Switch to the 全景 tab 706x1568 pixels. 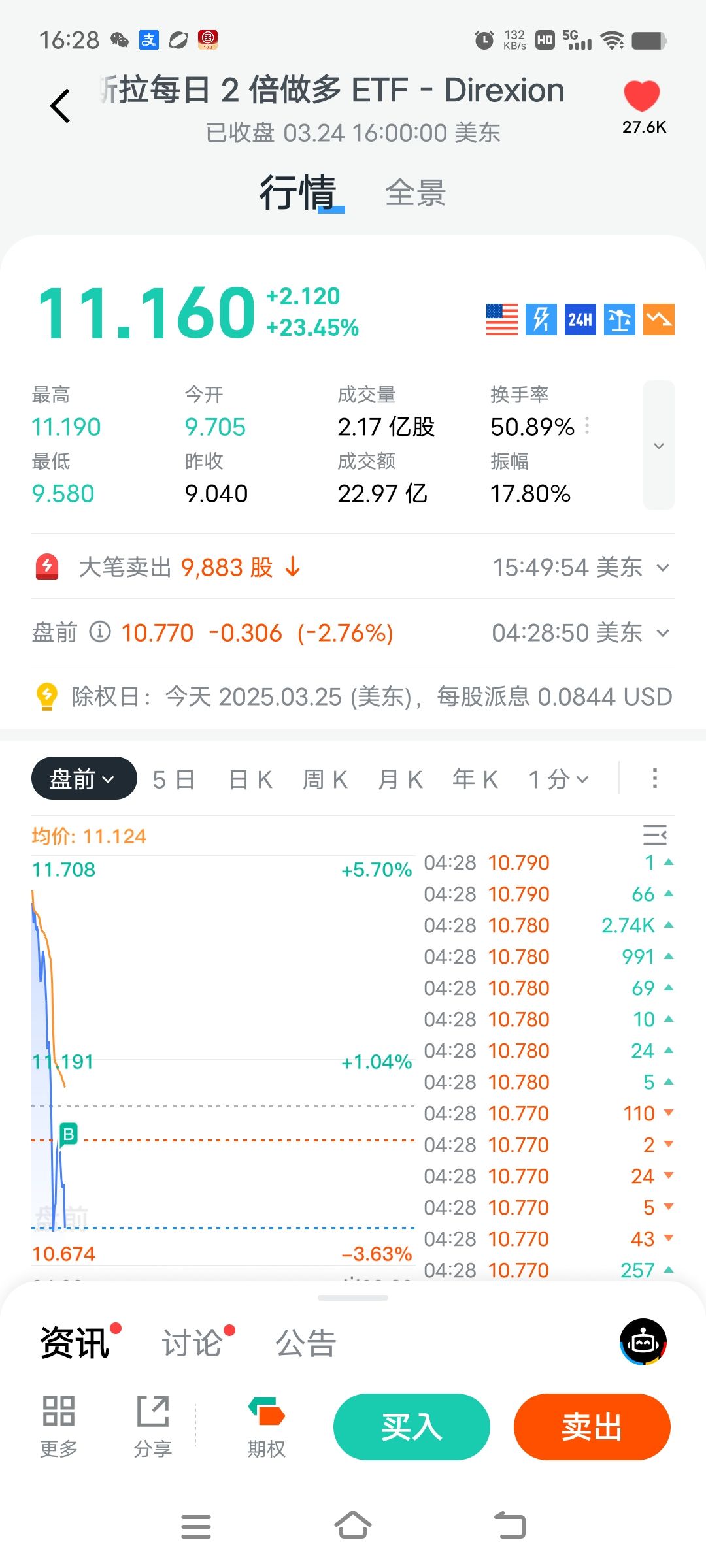tap(415, 193)
